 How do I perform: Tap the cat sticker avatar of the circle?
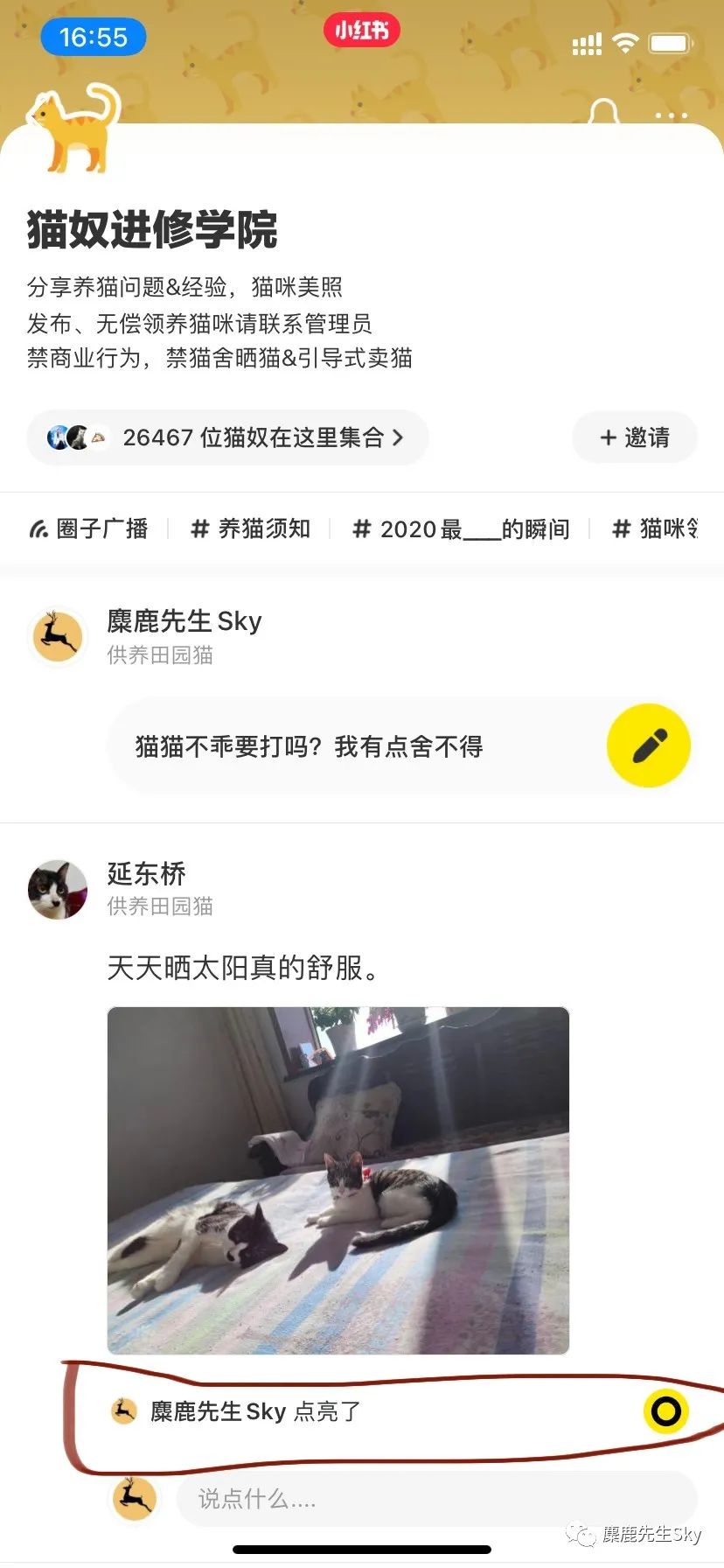70,131
